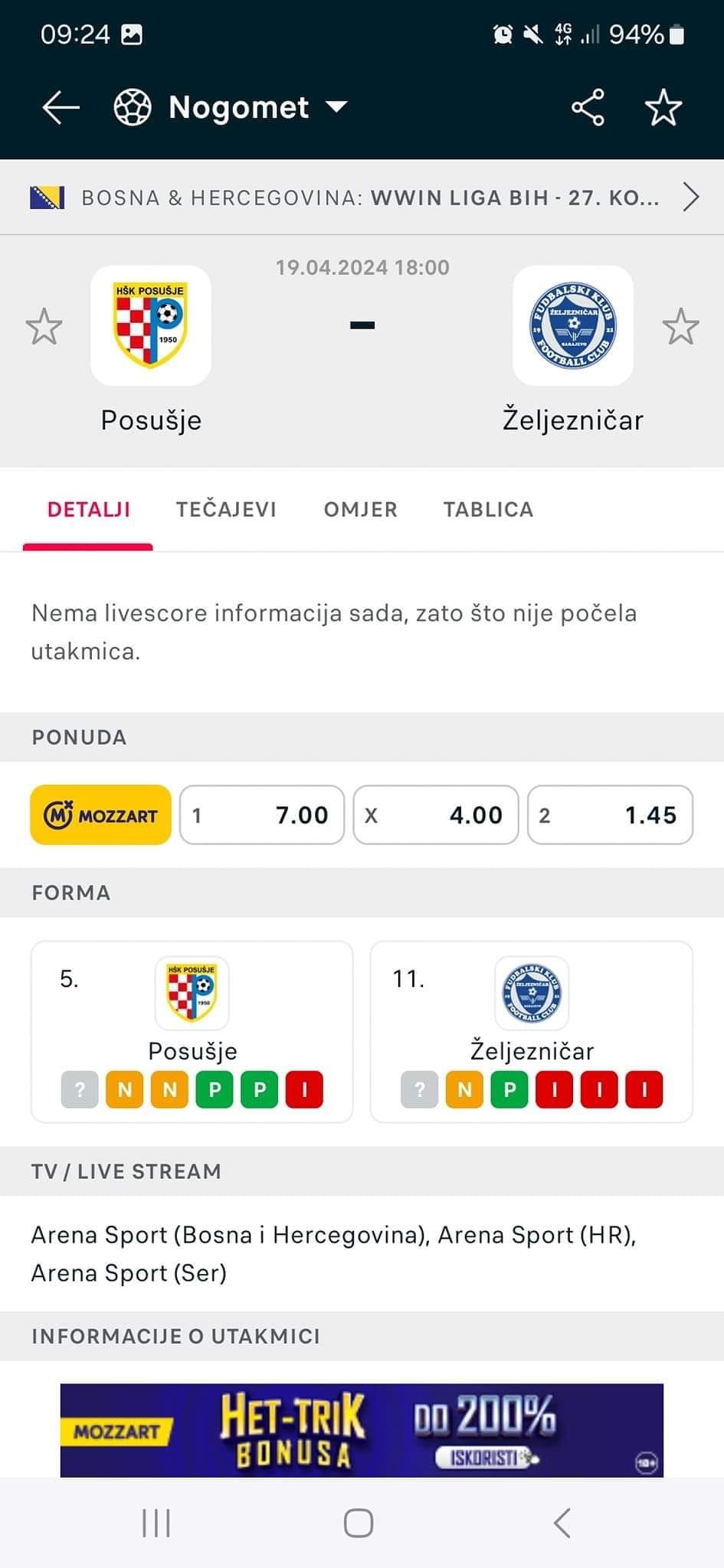View Željezničar form card

click(x=532, y=1031)
